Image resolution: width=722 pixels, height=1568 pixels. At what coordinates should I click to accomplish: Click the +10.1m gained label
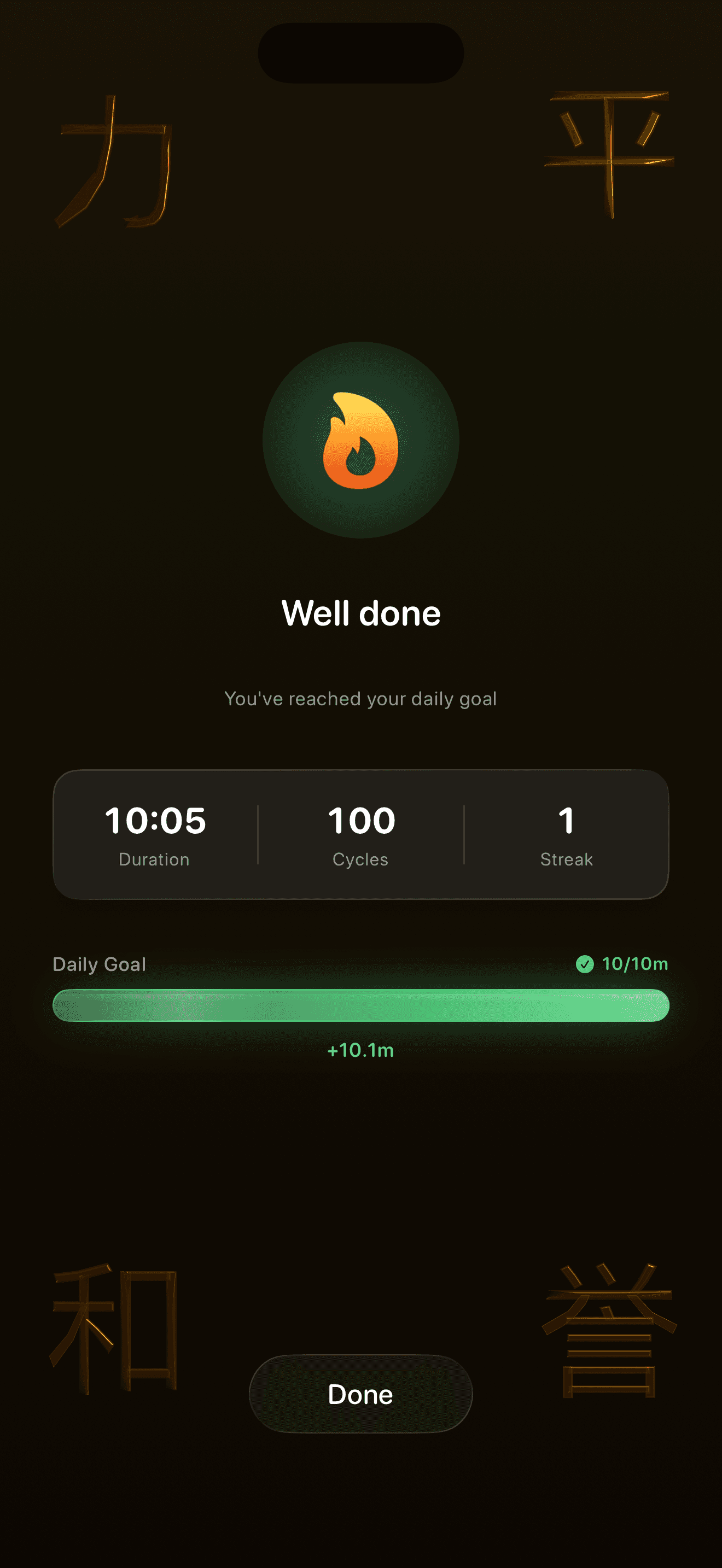point(360,1051)
